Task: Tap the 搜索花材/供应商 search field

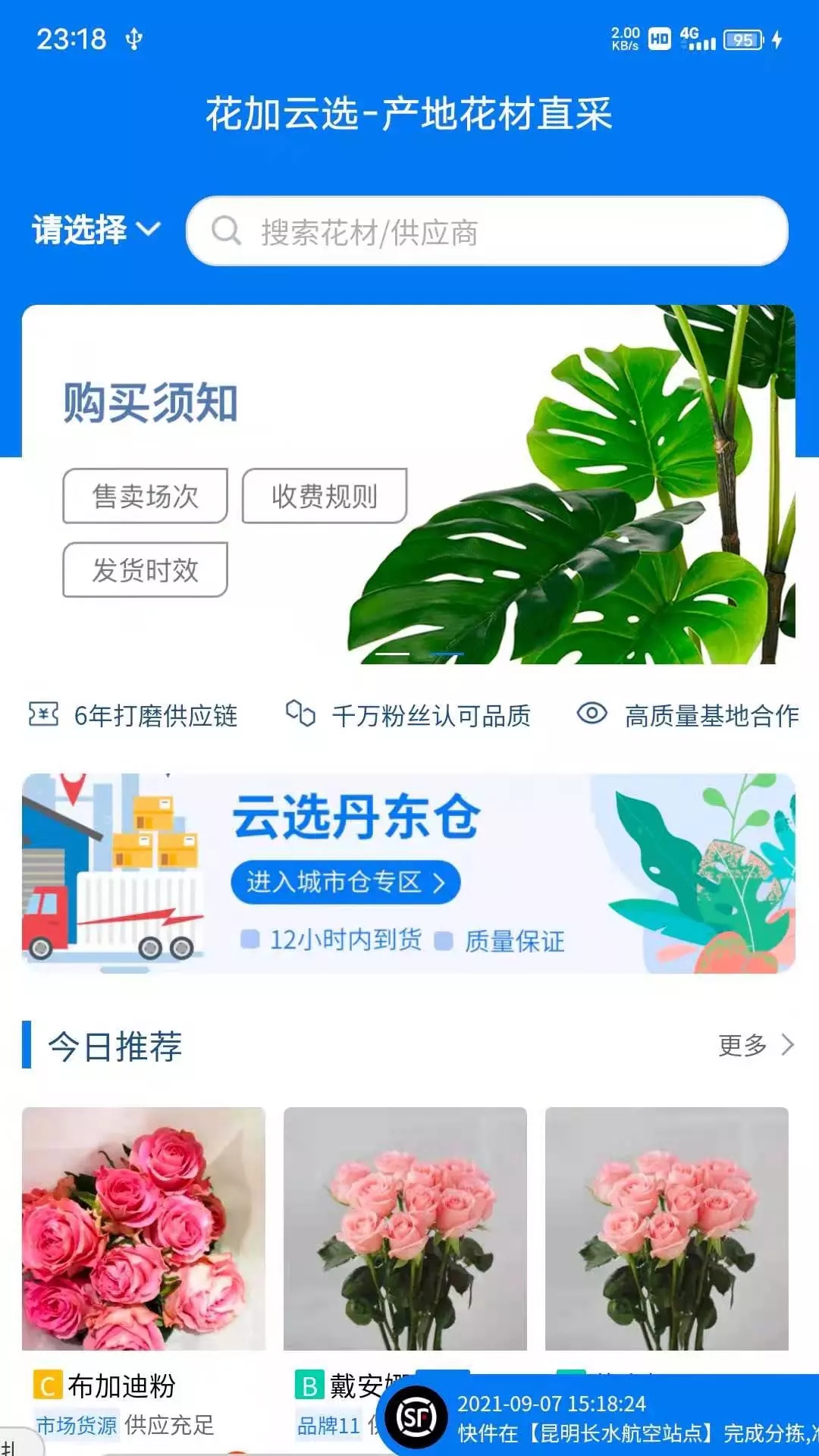Action: tap(485, 232)
